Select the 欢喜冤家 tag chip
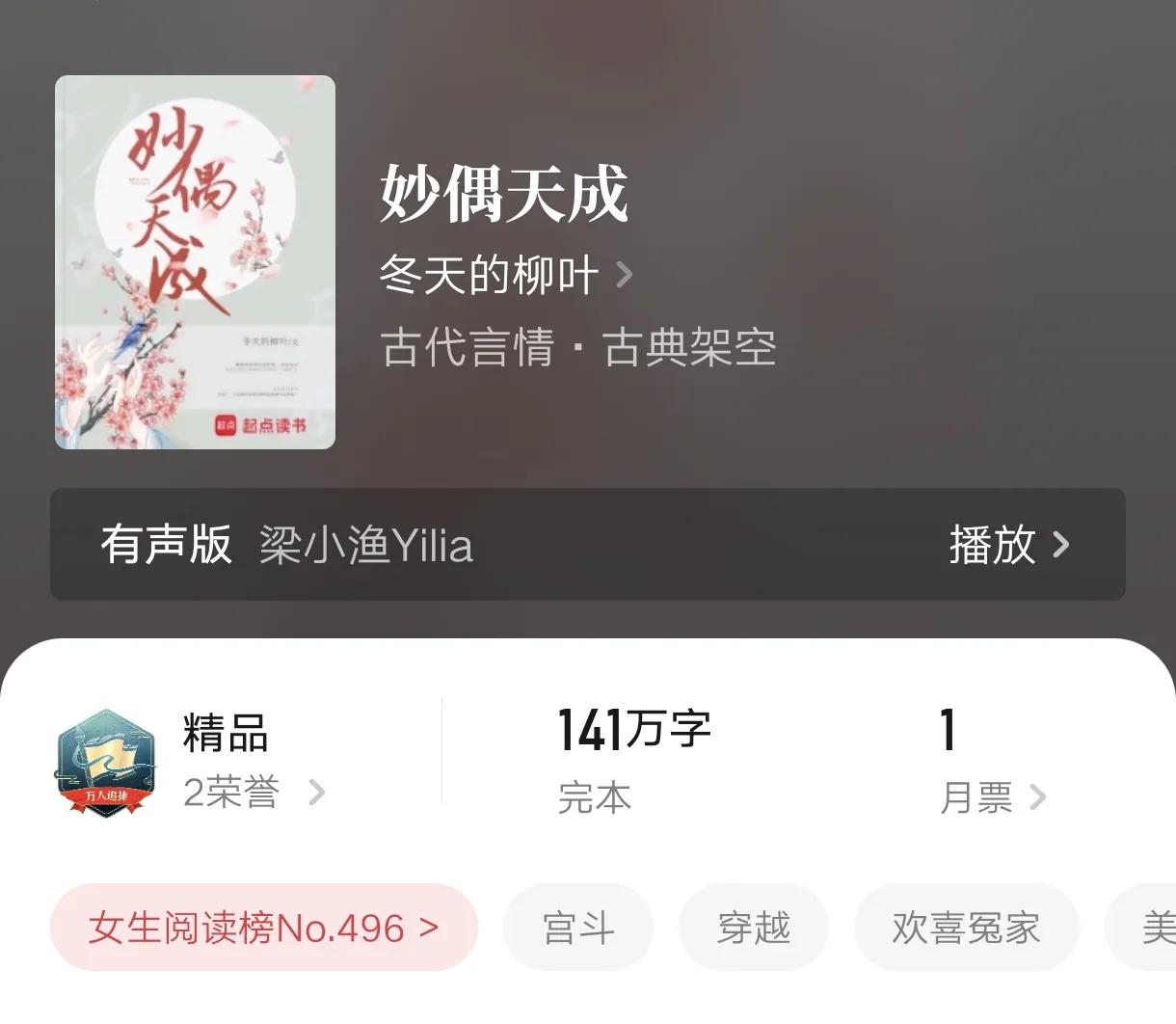Image resolution: width=1176 pixels, height=1024 pixels. [966, 928]
